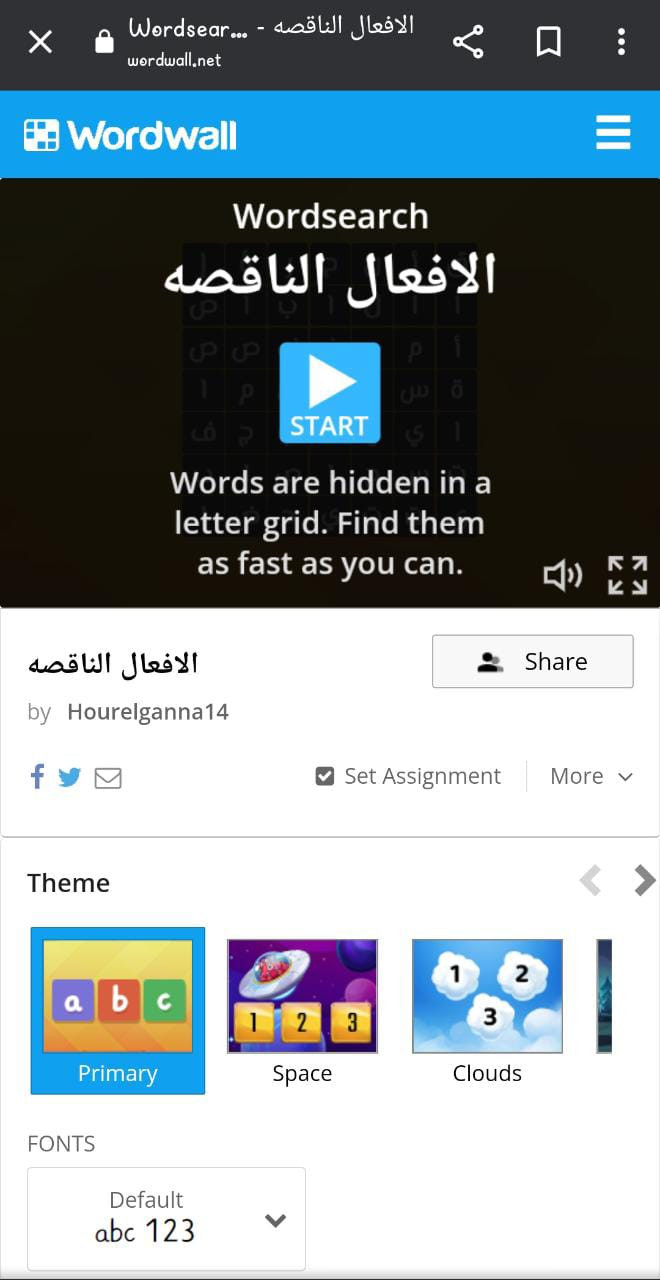Screen dimensions: 660x1280
Task: Tap the Share button
Action: point(532,661)
